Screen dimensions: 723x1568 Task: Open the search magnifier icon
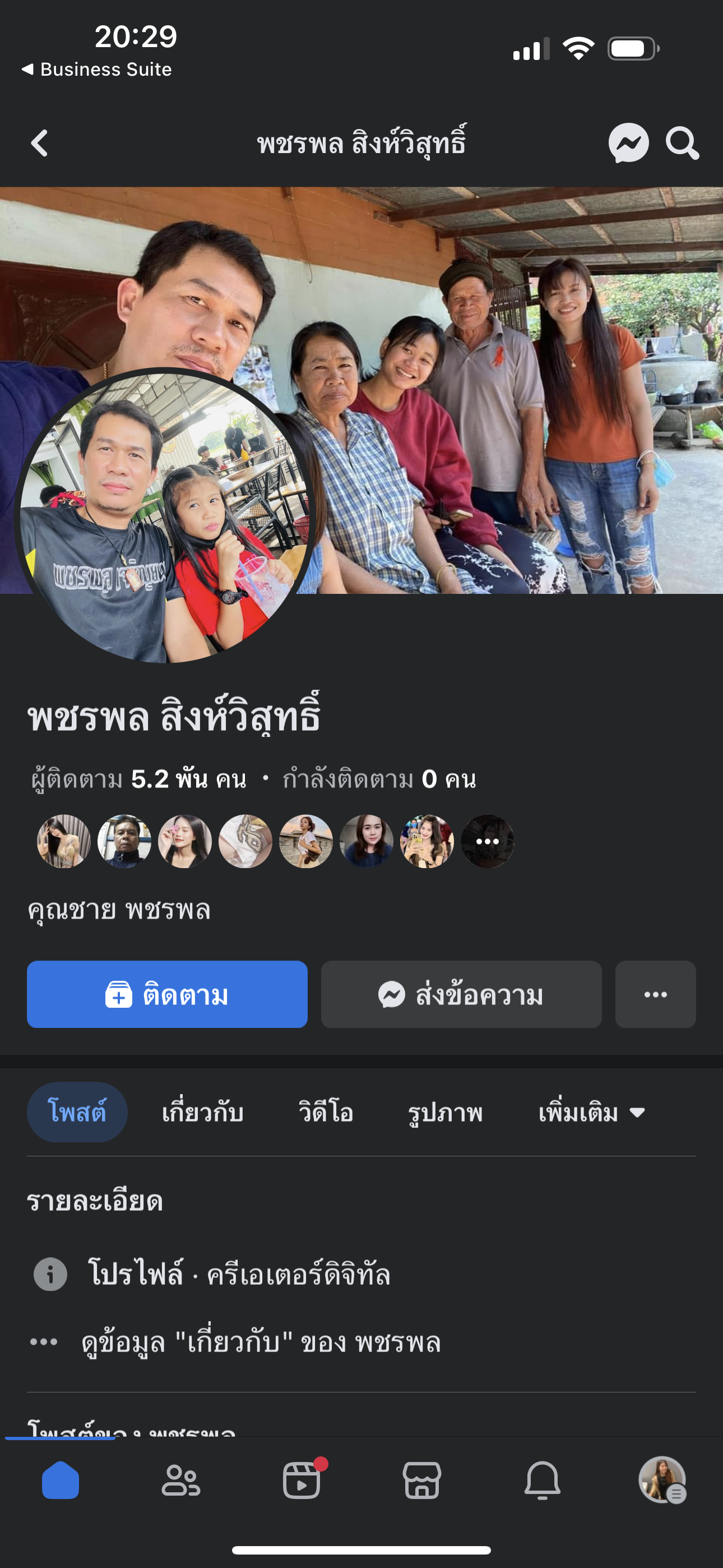(x=682, y=144)
